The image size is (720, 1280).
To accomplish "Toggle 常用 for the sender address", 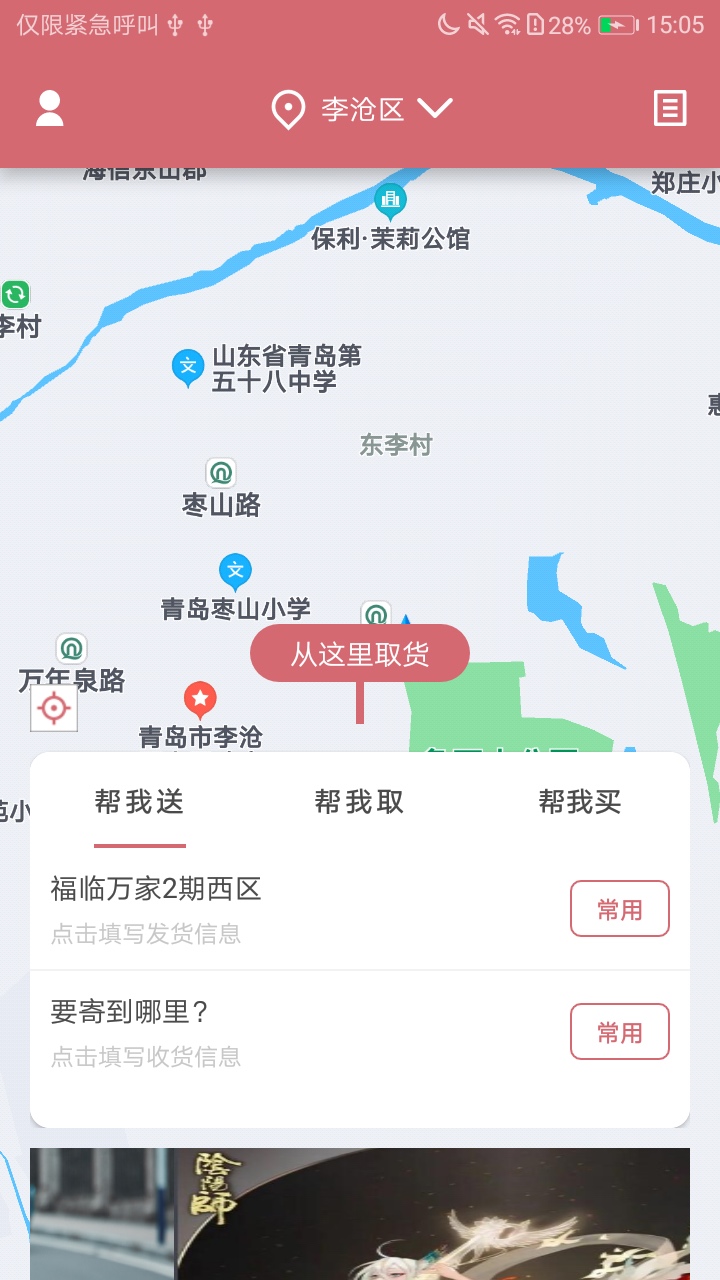I will point(620,908).
